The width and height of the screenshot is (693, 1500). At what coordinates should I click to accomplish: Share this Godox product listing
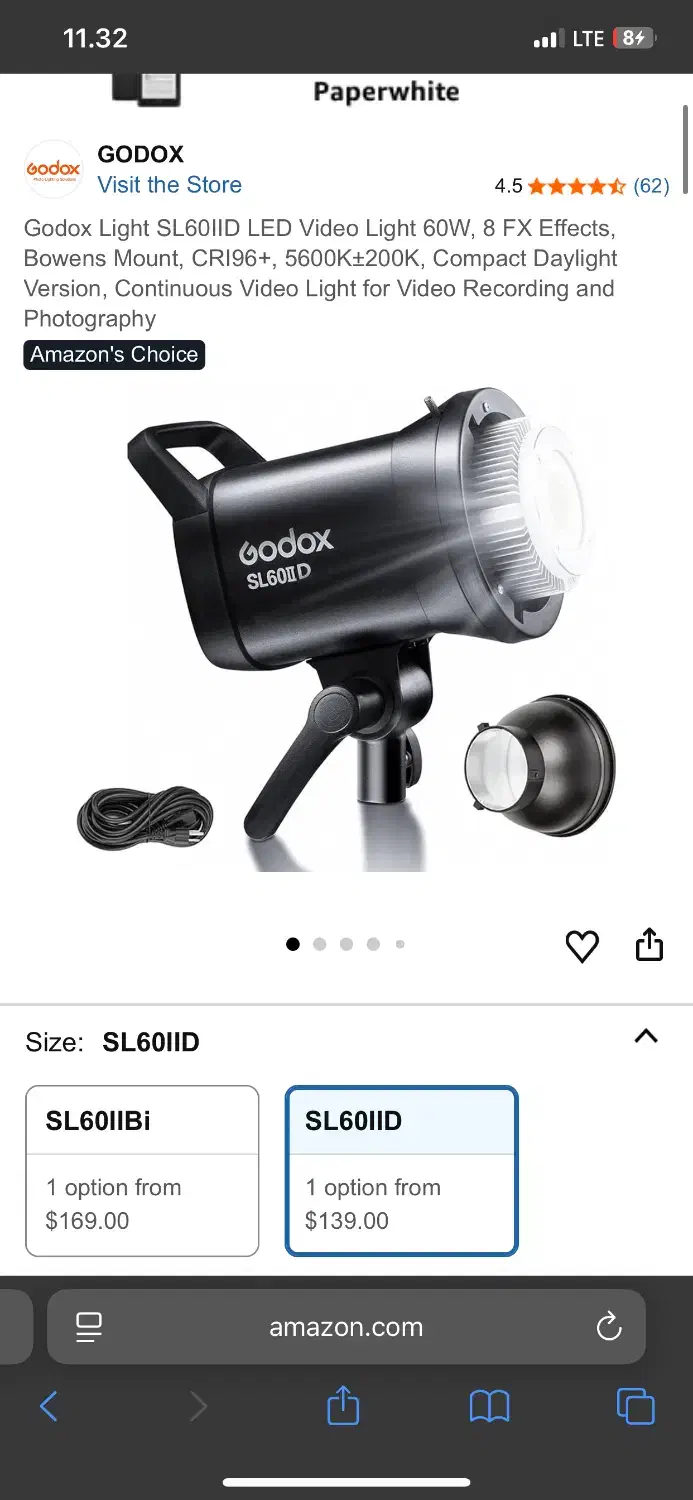(x=650, y=945)
